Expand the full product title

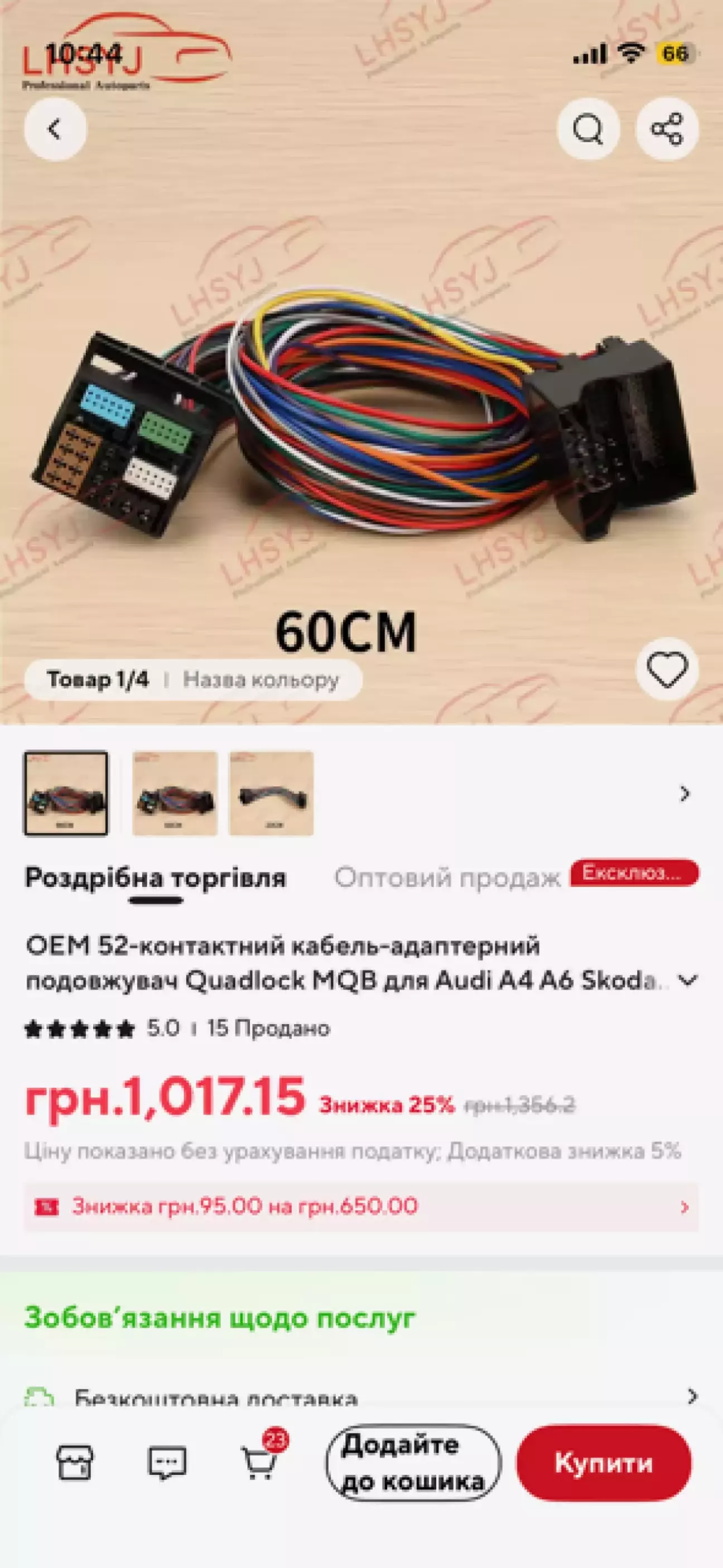[x=687, y=980]
